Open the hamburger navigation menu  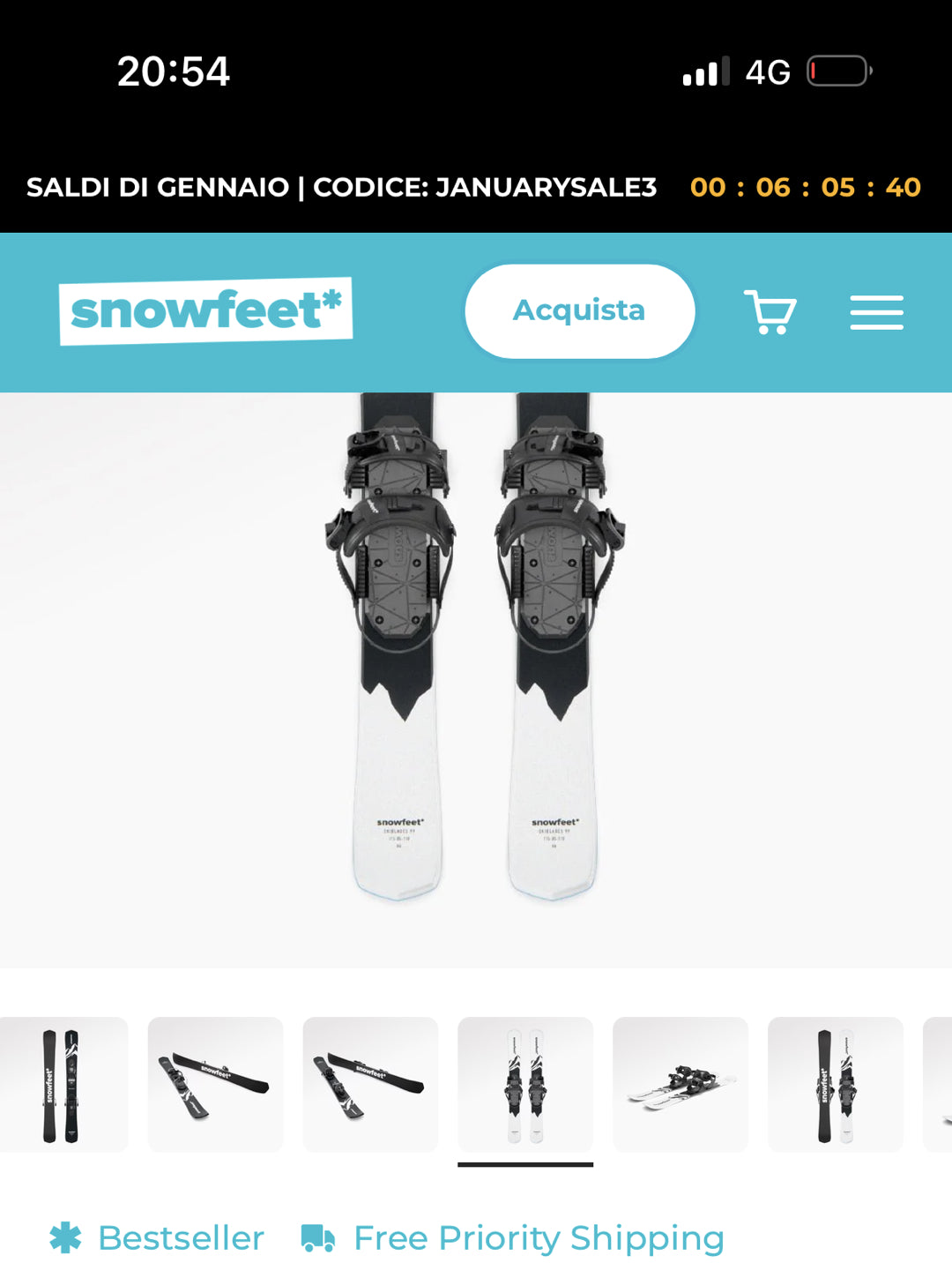(876, 312)
